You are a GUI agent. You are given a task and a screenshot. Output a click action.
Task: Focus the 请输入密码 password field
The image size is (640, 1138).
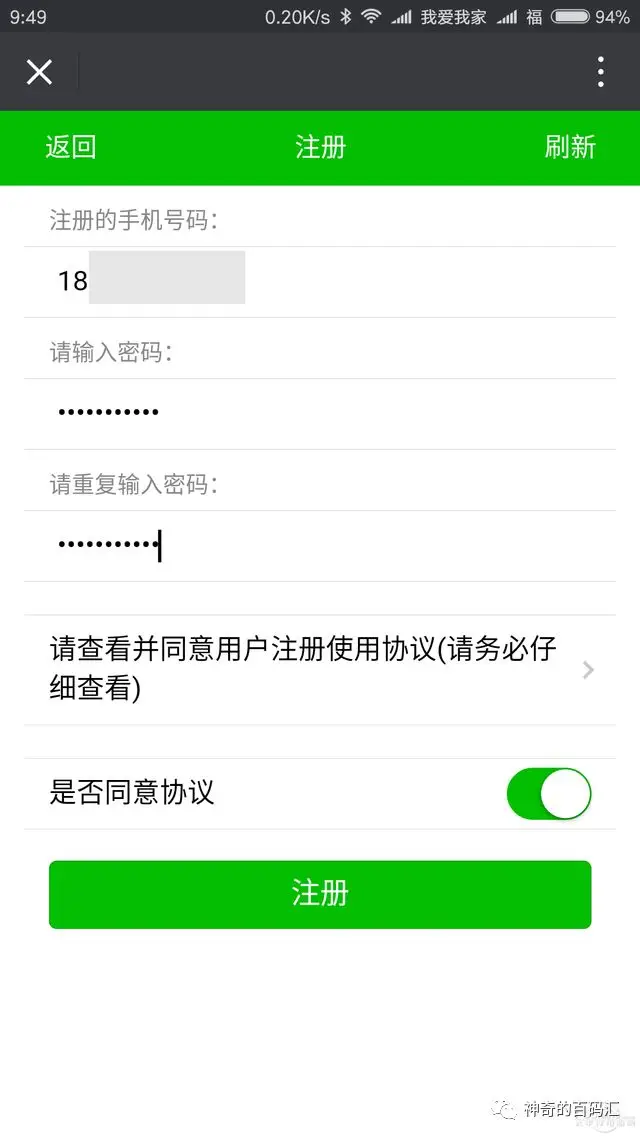tap(330, 413)
